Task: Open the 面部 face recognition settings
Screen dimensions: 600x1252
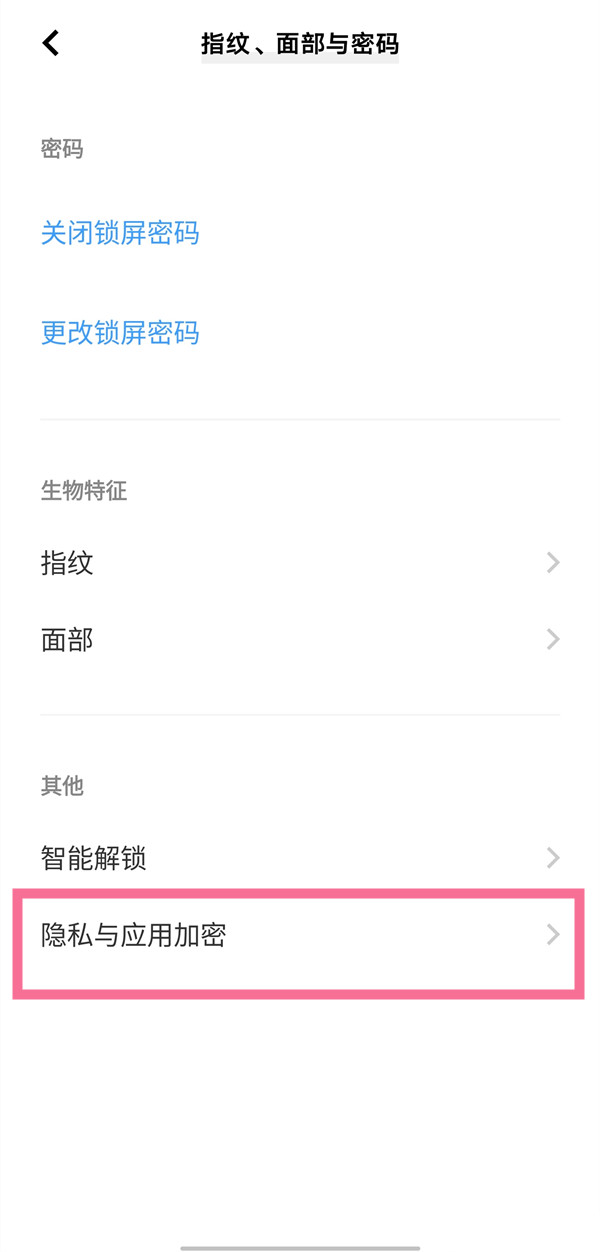Action: coord(300,639)
